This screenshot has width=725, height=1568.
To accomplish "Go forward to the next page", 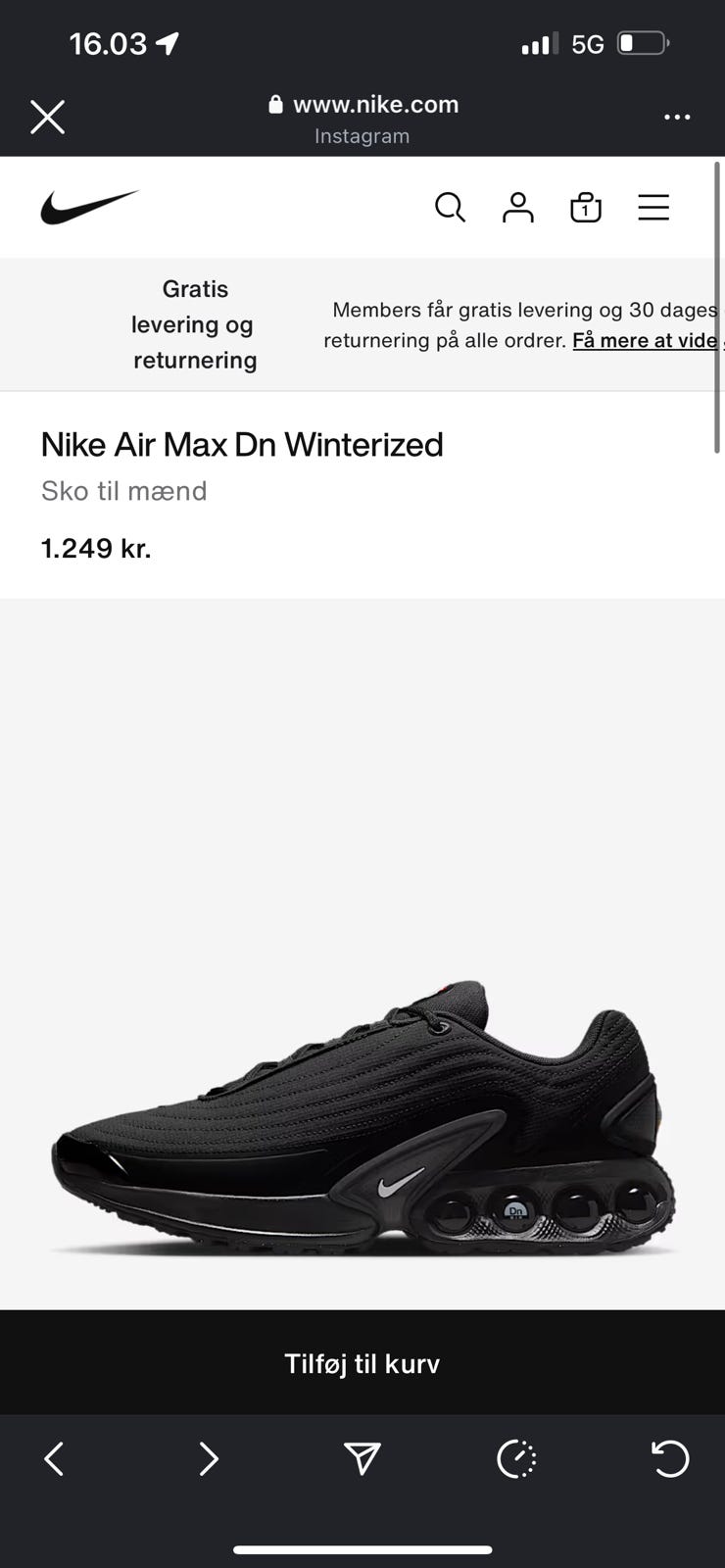I will click(x=208, y=1459).
